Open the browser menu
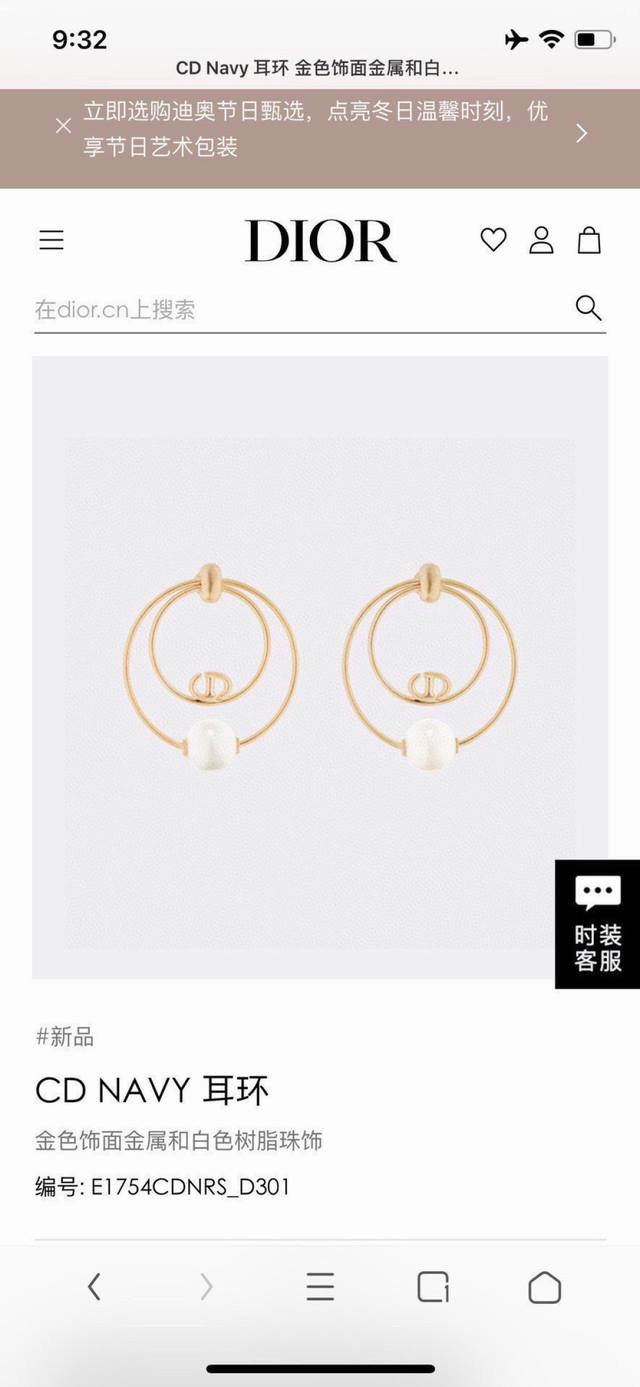The height and width of the screenshot is (1387, 640). [x=320, y=1287]
